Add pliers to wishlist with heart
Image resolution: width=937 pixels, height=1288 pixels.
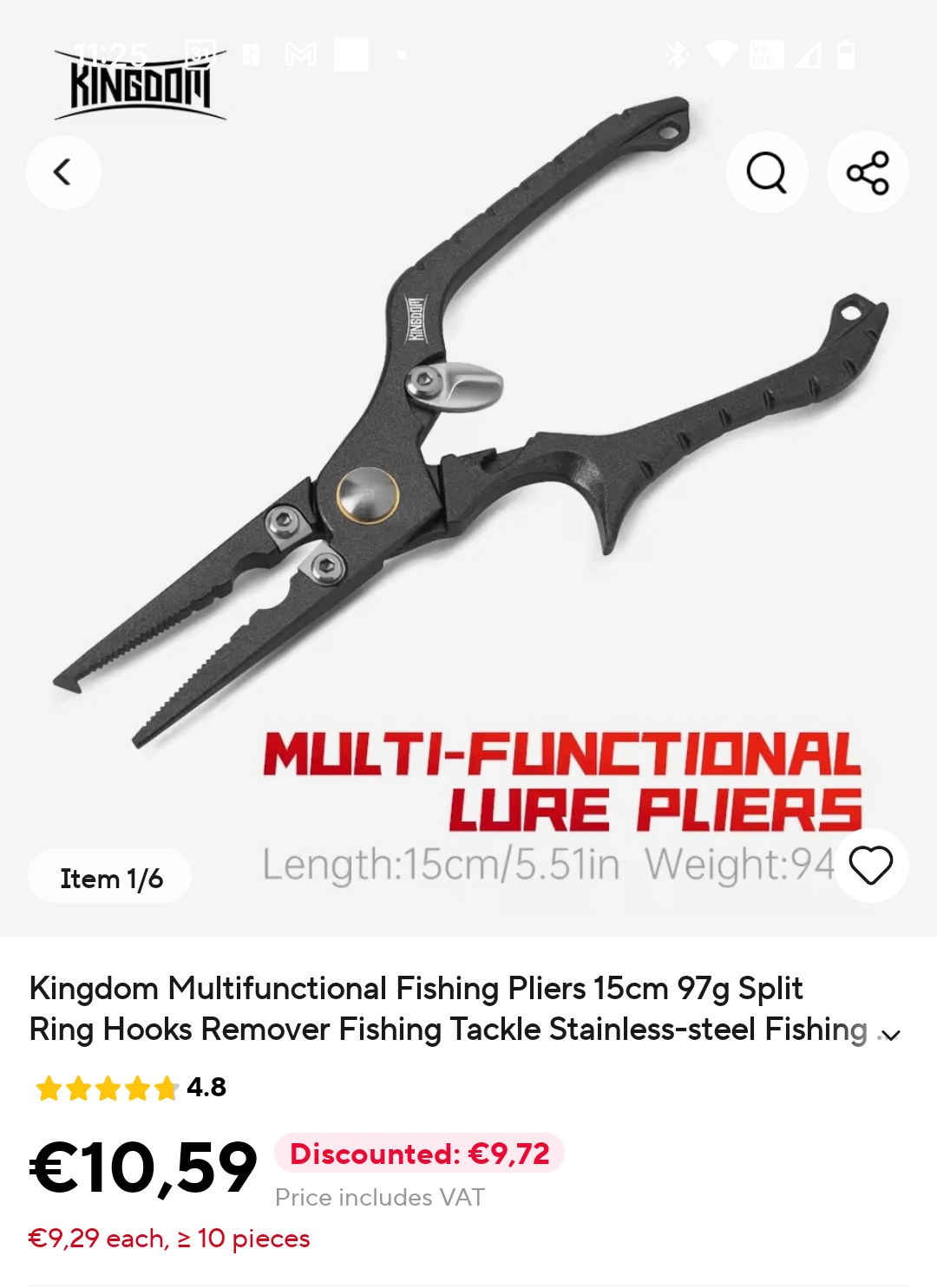[871, 865]
